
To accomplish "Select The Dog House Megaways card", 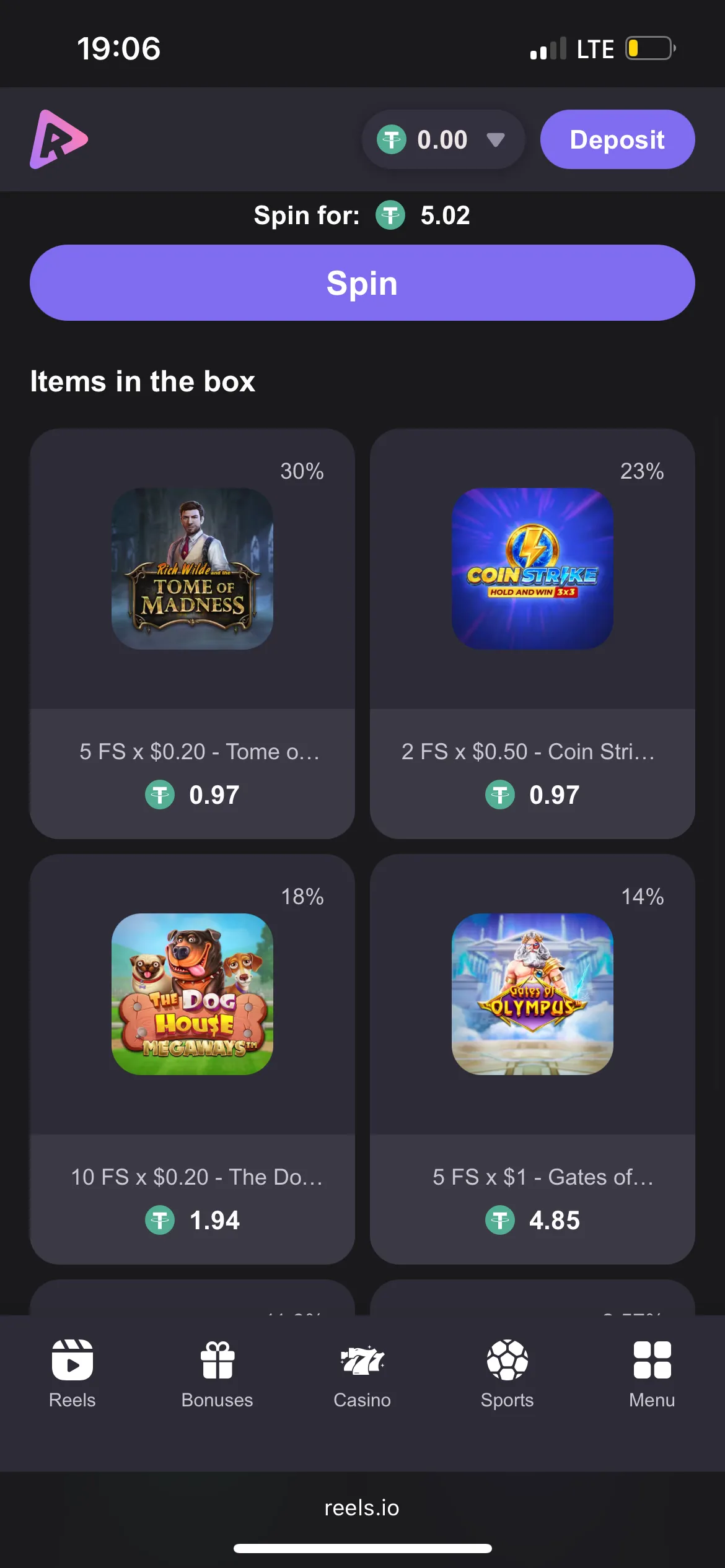I will 192,1058.
